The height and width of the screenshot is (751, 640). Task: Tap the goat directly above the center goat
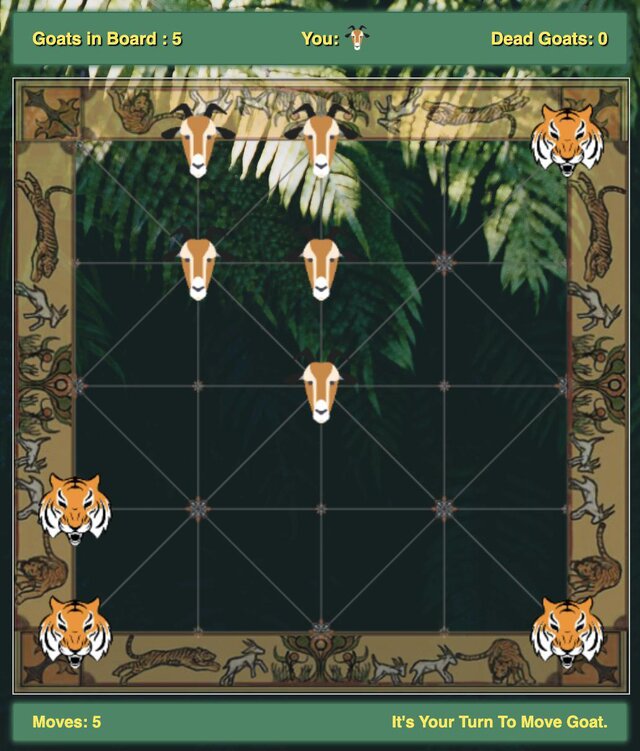tap(321, 264)
